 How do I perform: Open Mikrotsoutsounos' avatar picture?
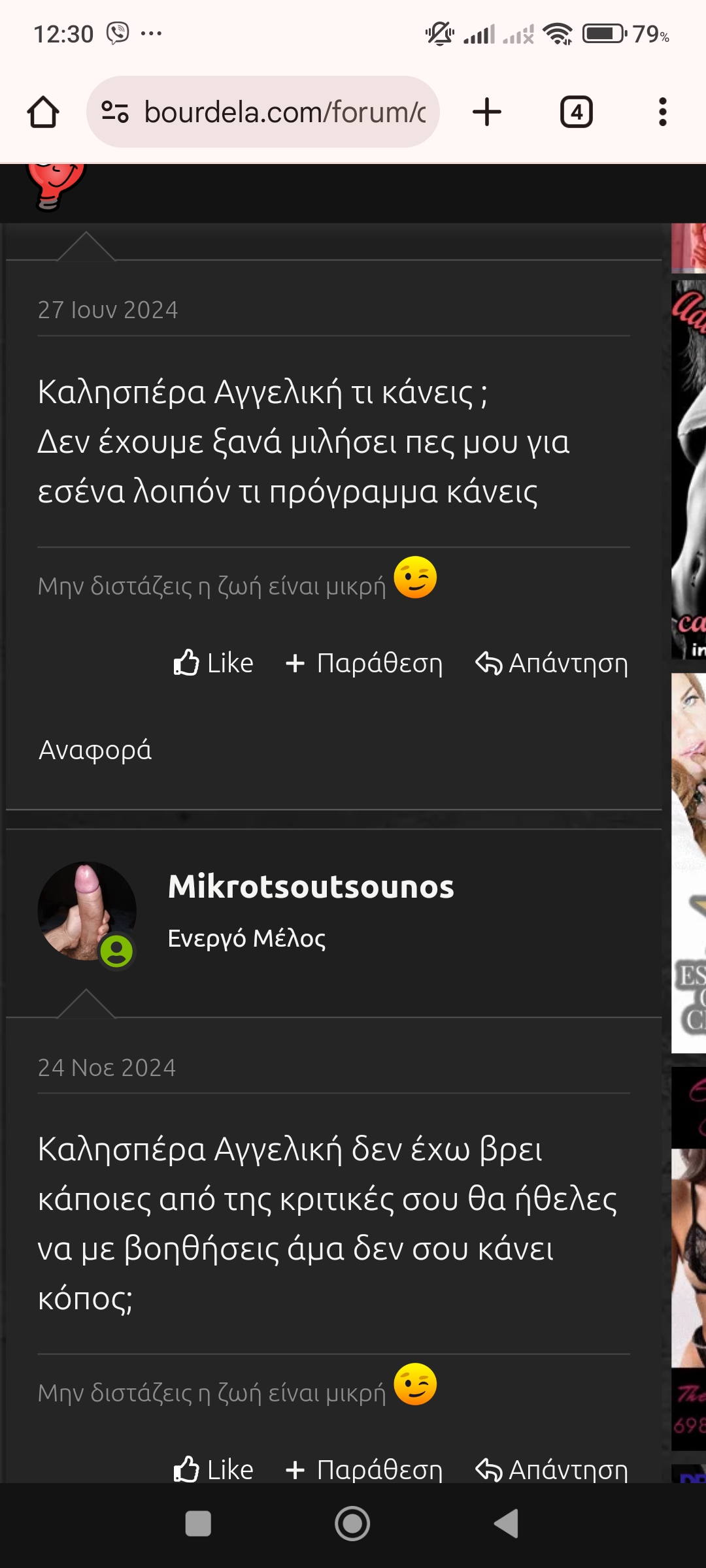point(86,911)
